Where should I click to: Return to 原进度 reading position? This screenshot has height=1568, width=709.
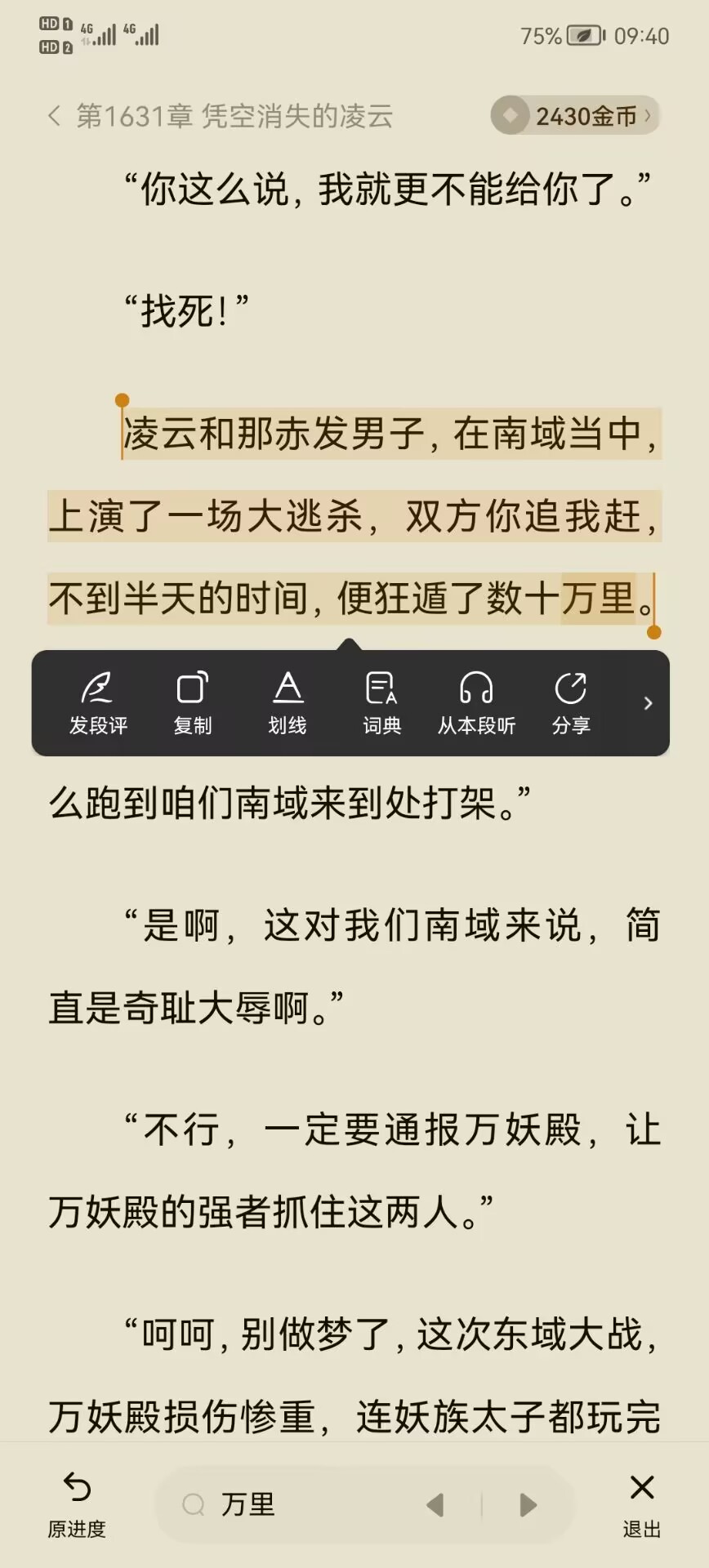click(x=77, y=1504)
